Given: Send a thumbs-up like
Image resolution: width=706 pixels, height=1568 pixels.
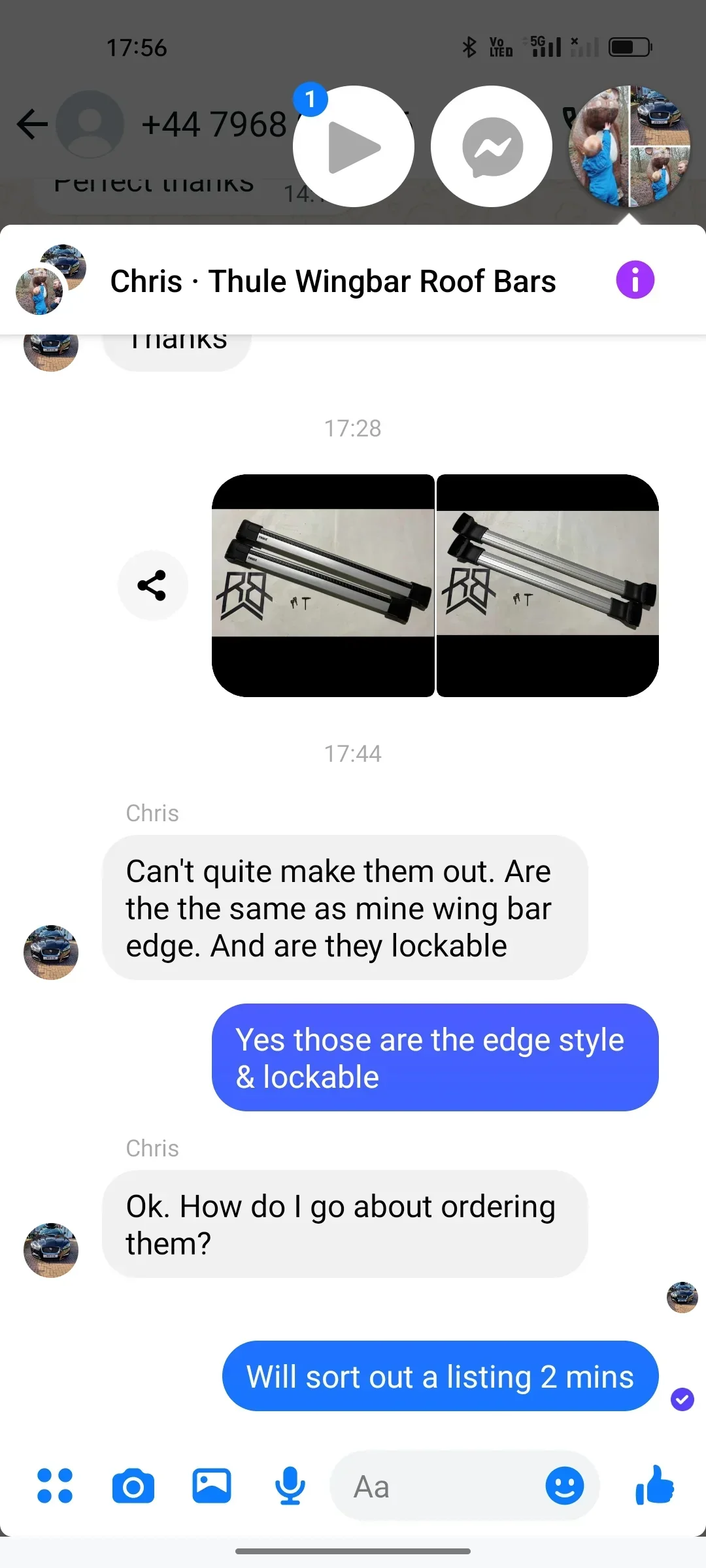Looking at the screenshot, I should [x=654, y=1485].
